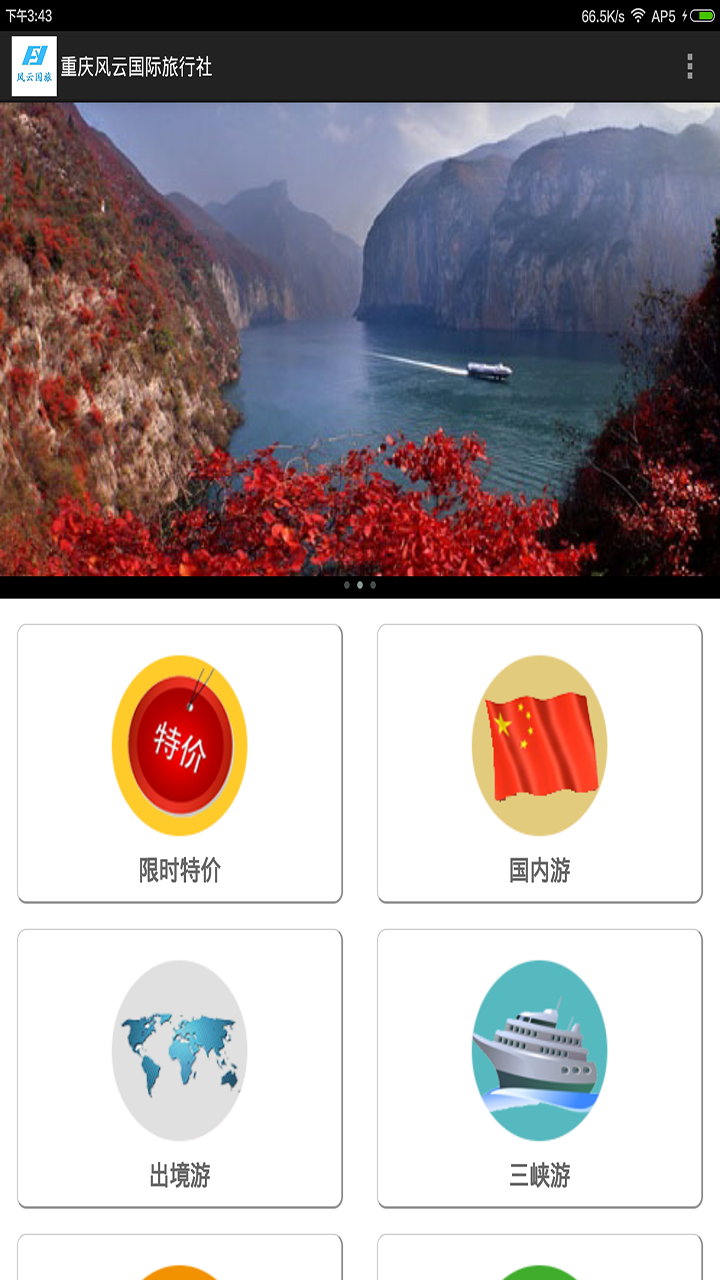Select the 国内游 category

(539, 763)
